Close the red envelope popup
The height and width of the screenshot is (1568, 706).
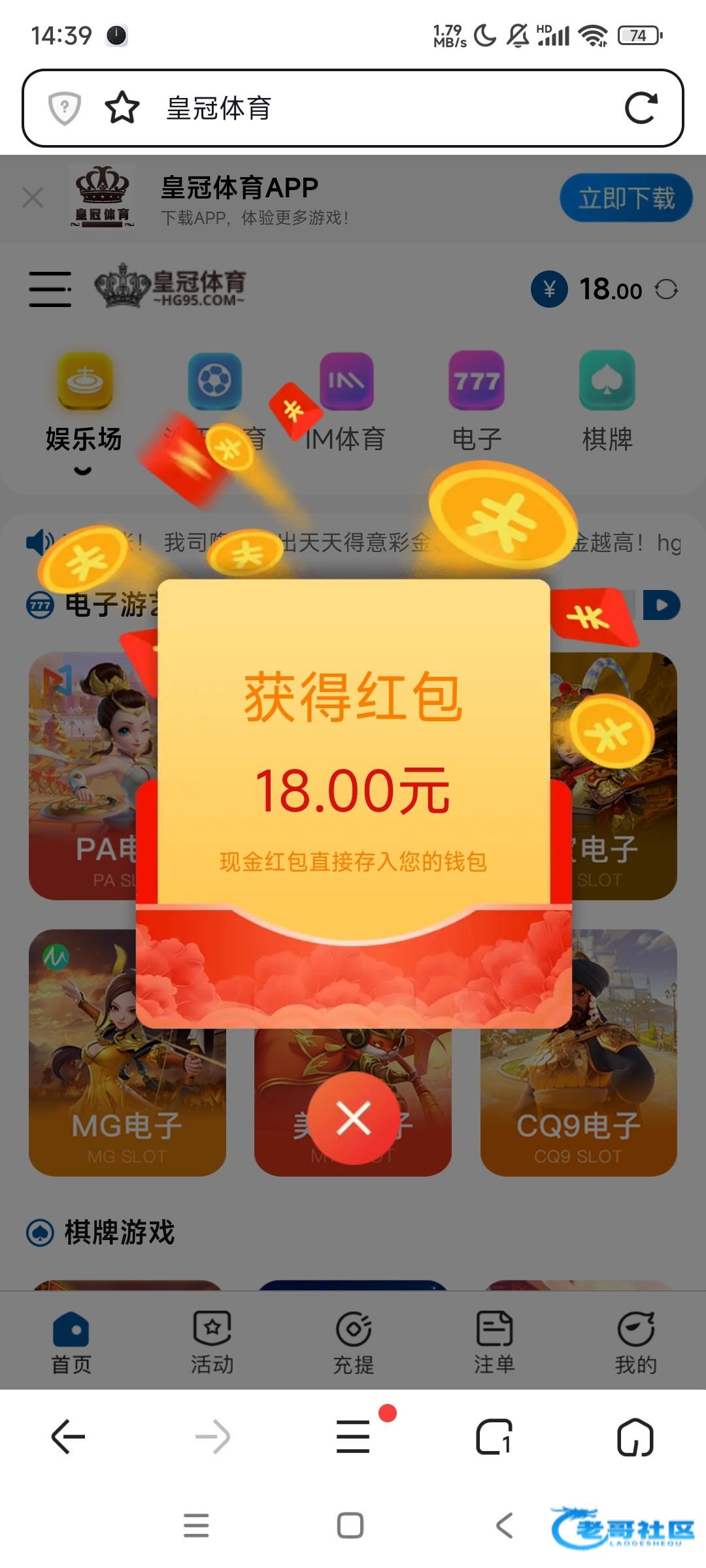(354, 1118)
